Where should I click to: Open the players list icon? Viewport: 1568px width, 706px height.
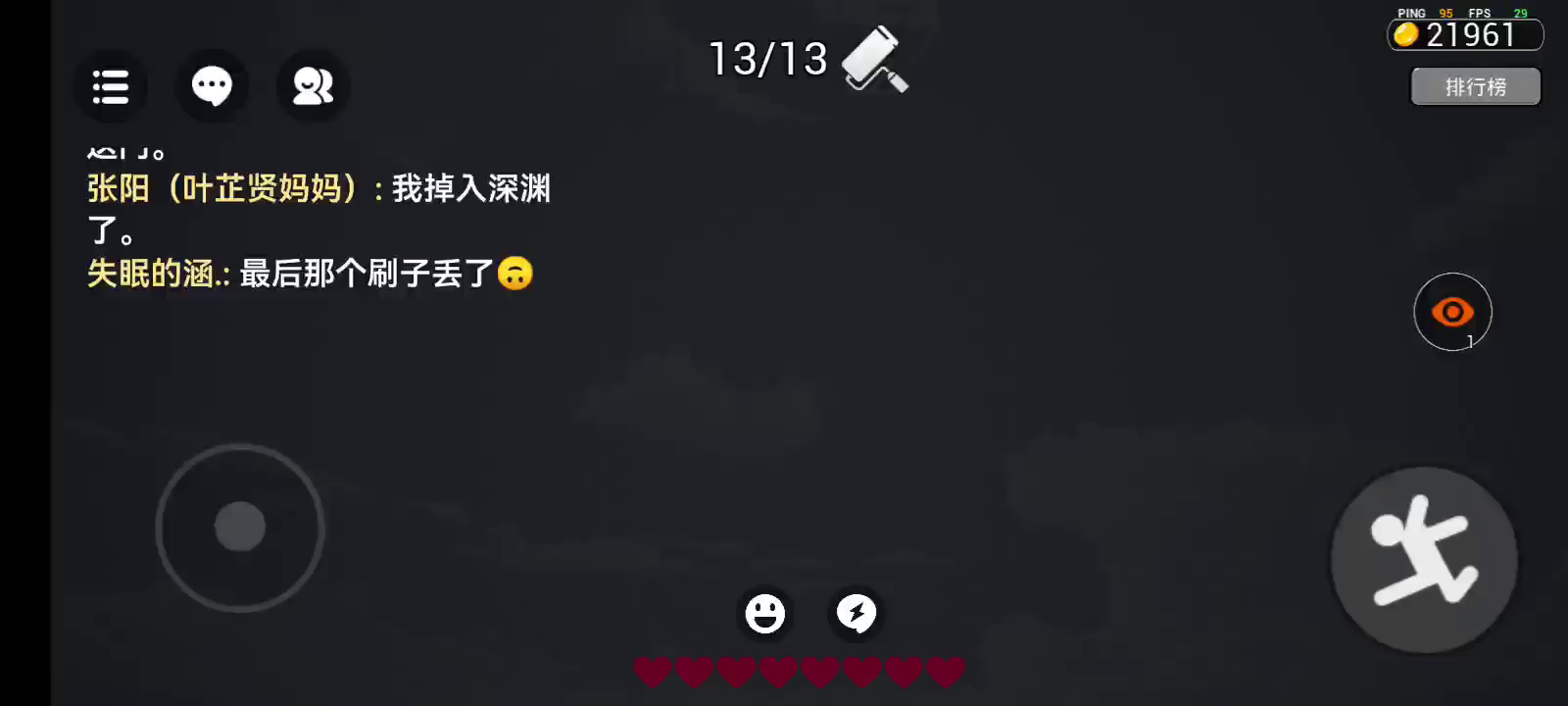[x=313, y=86]
